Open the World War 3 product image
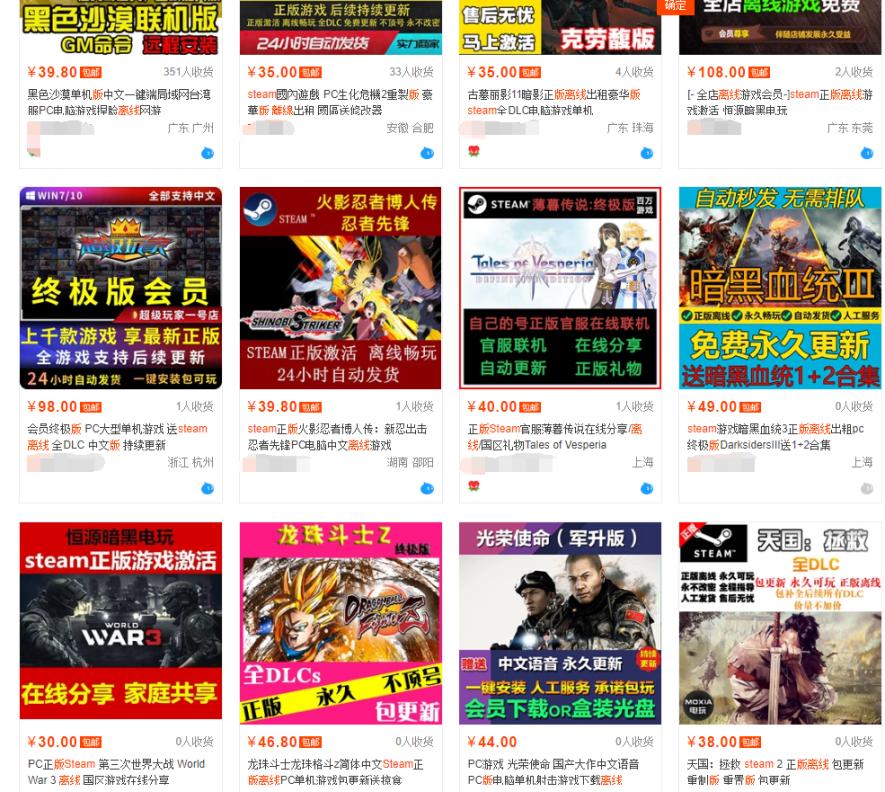The width and height of the screenshot is (885, 792). point(120,621)
